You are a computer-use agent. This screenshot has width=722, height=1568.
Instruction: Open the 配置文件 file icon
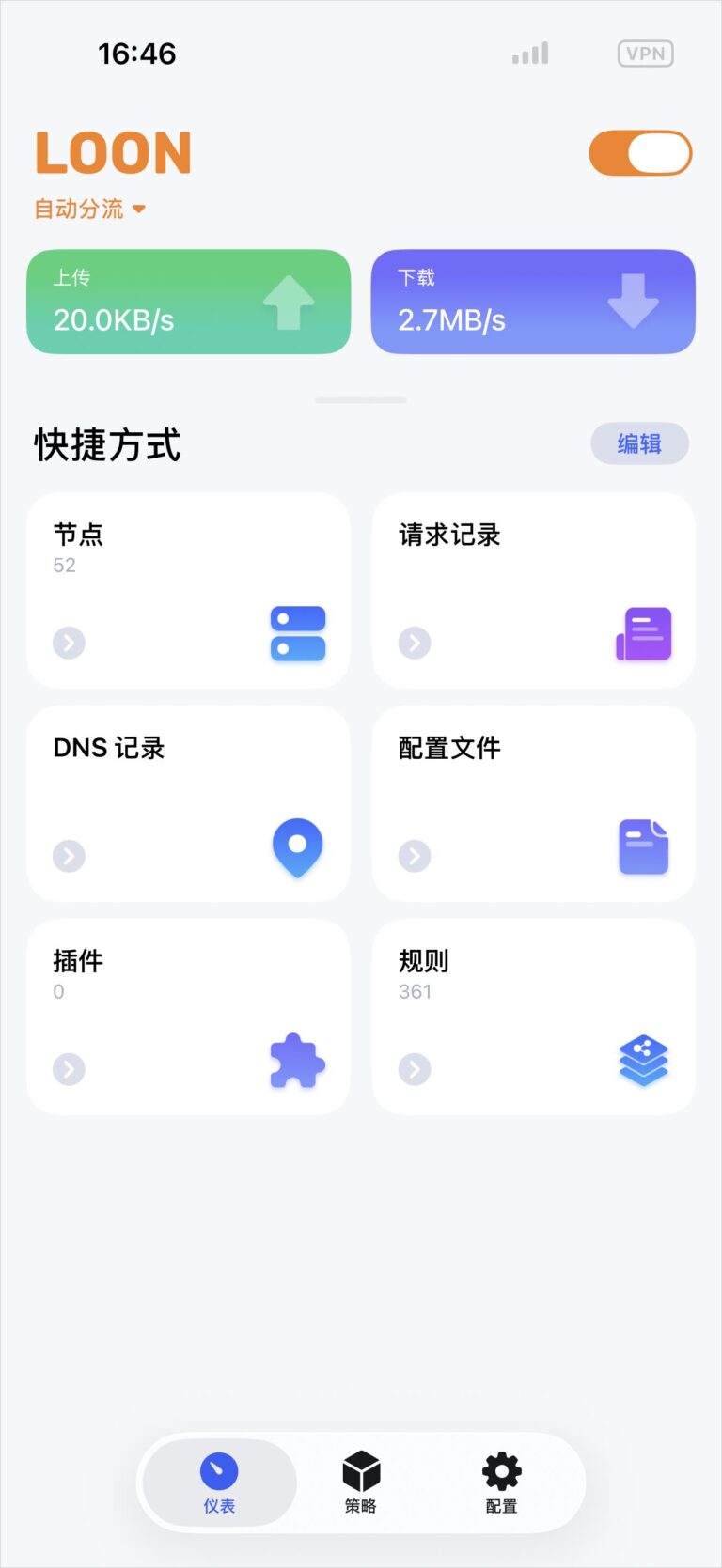pos(643,847)
